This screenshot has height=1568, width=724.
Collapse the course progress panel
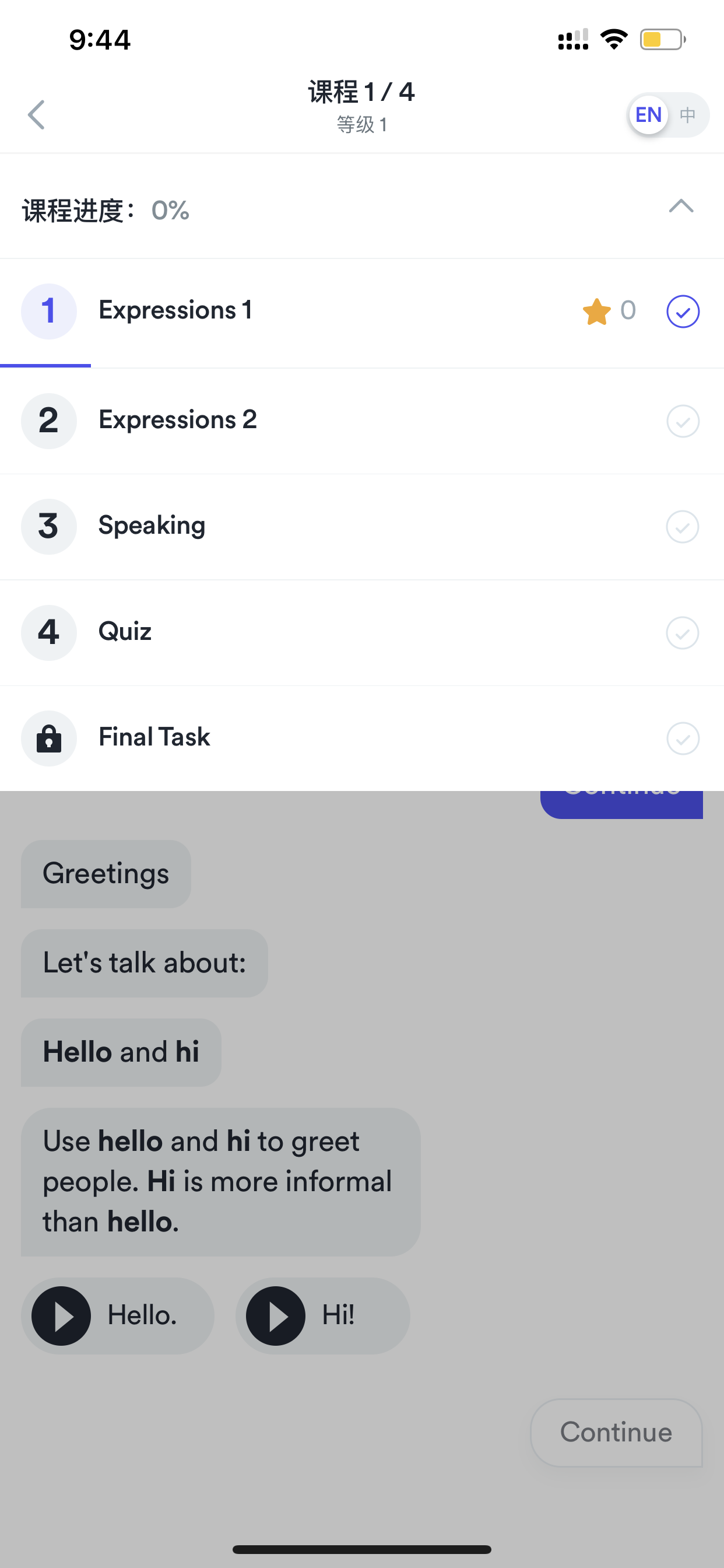tap(681, 206)
